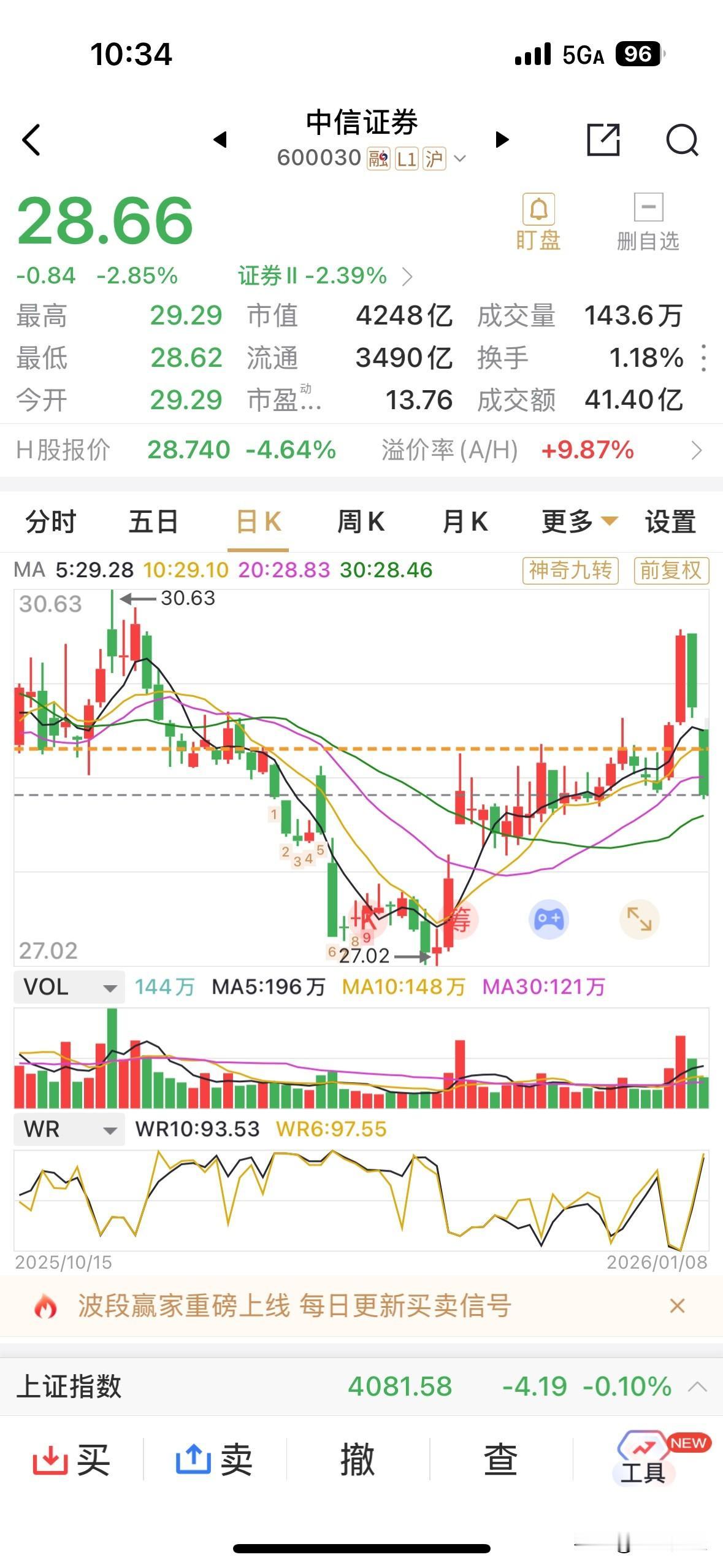This screenshot has height=1568, width=723.
Task: Enable 盯盘 price alert bell
Action: click(538, 218)
